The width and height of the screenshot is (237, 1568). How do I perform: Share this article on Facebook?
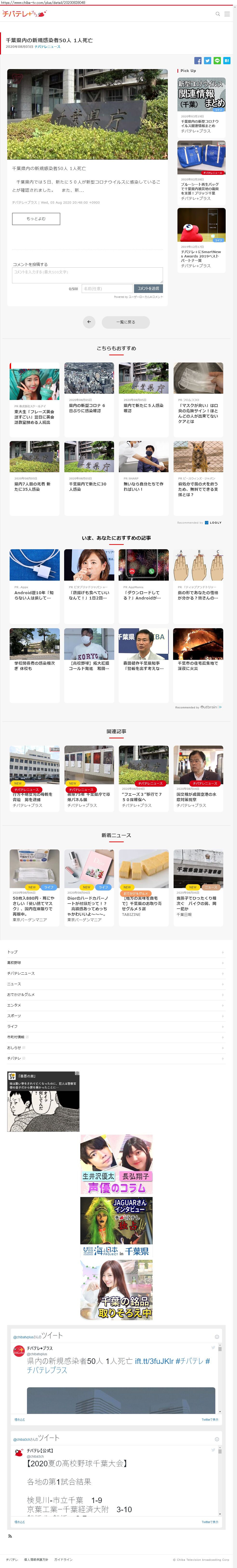point(197,61)
